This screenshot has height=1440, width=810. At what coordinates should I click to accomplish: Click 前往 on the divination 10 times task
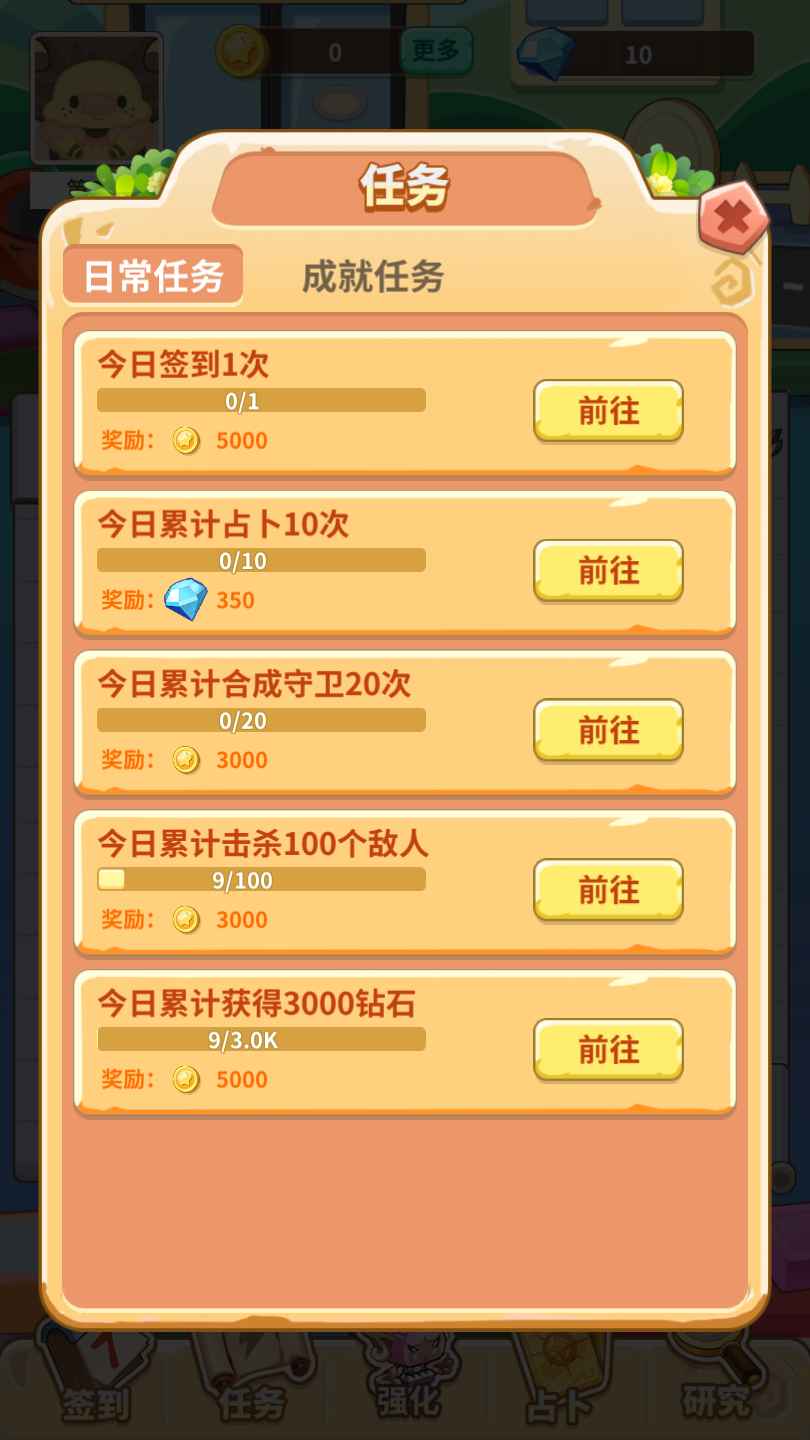tap(608, 571)
